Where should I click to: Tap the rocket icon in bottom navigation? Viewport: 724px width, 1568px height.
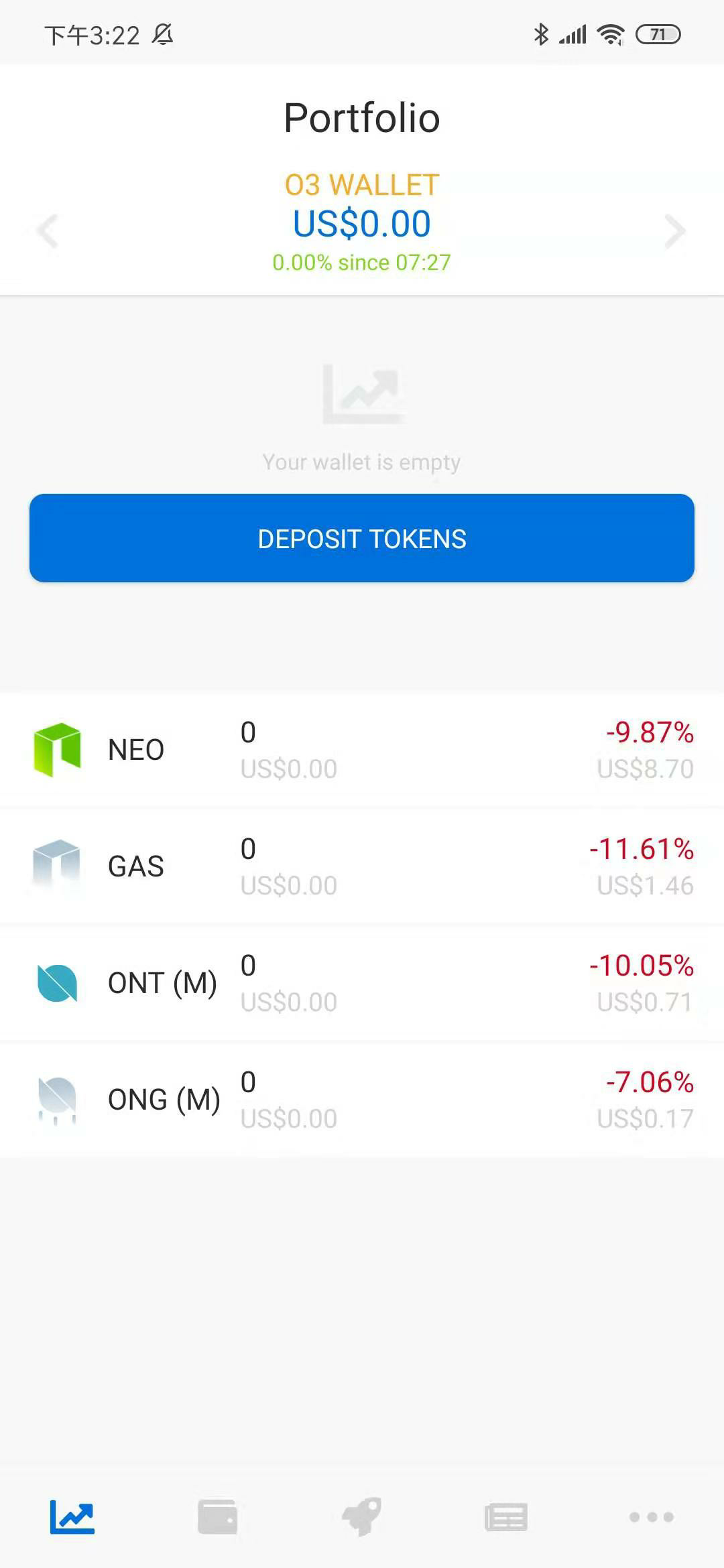click(362, 1518)
